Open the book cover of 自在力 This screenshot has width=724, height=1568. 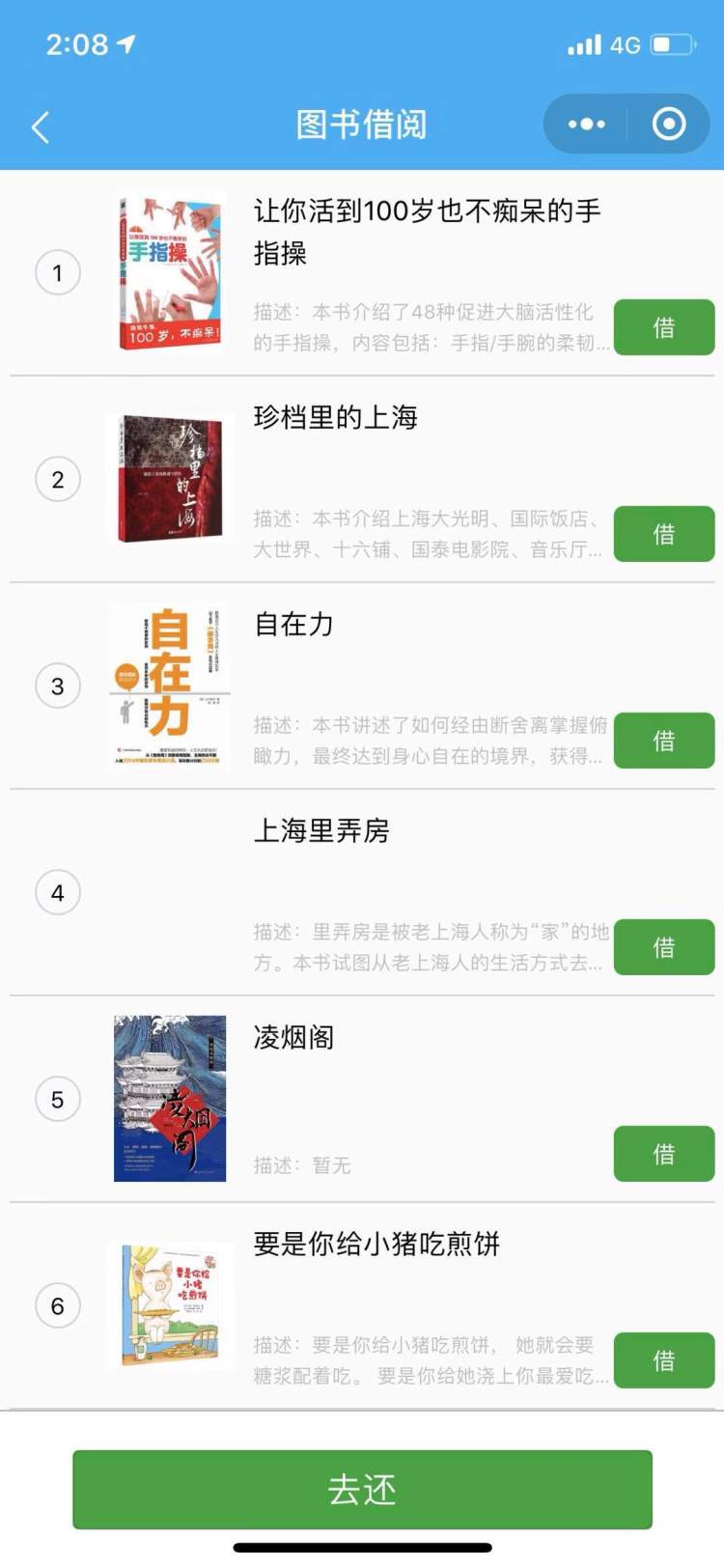pos(170,686)
